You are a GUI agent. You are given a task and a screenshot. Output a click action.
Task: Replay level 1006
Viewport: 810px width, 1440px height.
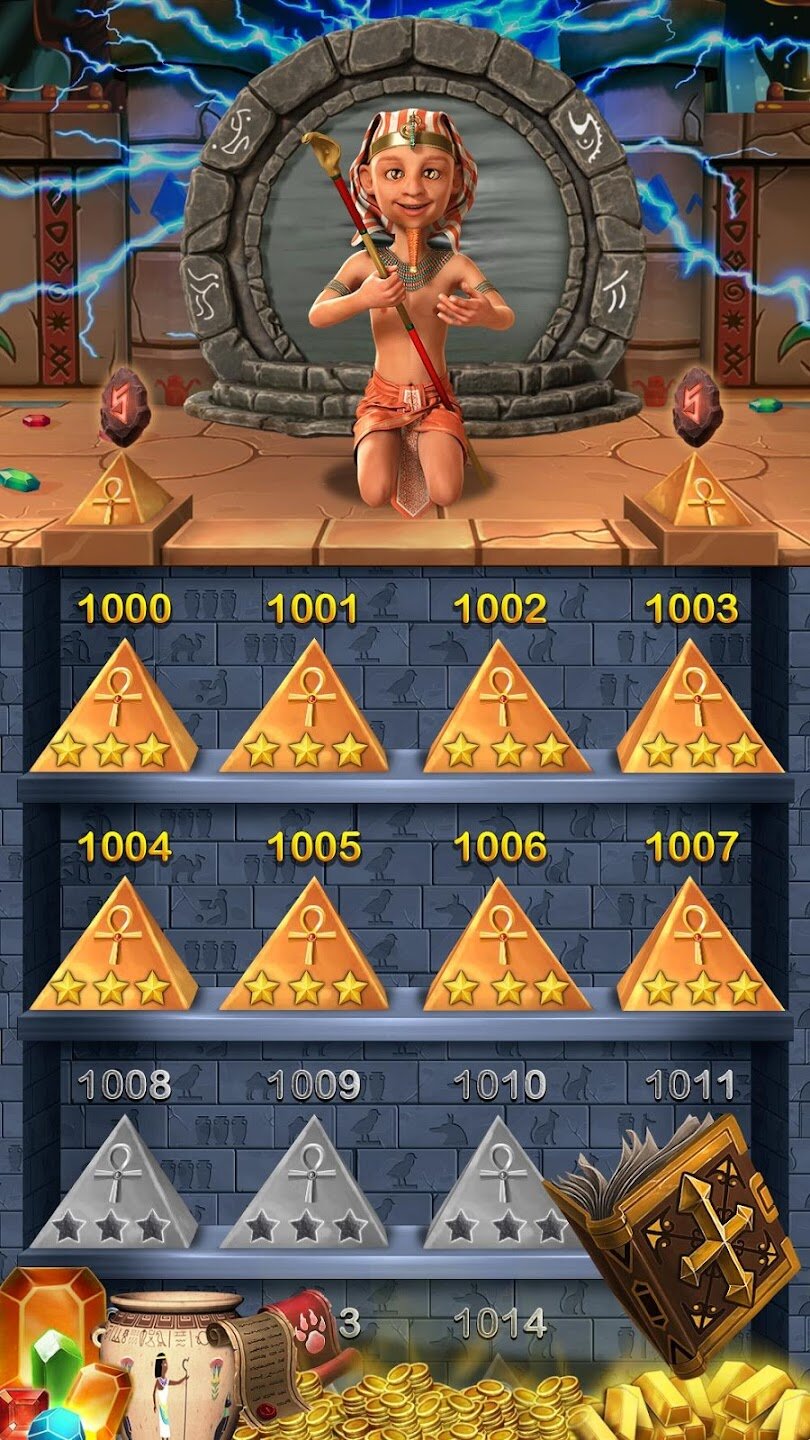pyautogui.click(x=505, y=950)
